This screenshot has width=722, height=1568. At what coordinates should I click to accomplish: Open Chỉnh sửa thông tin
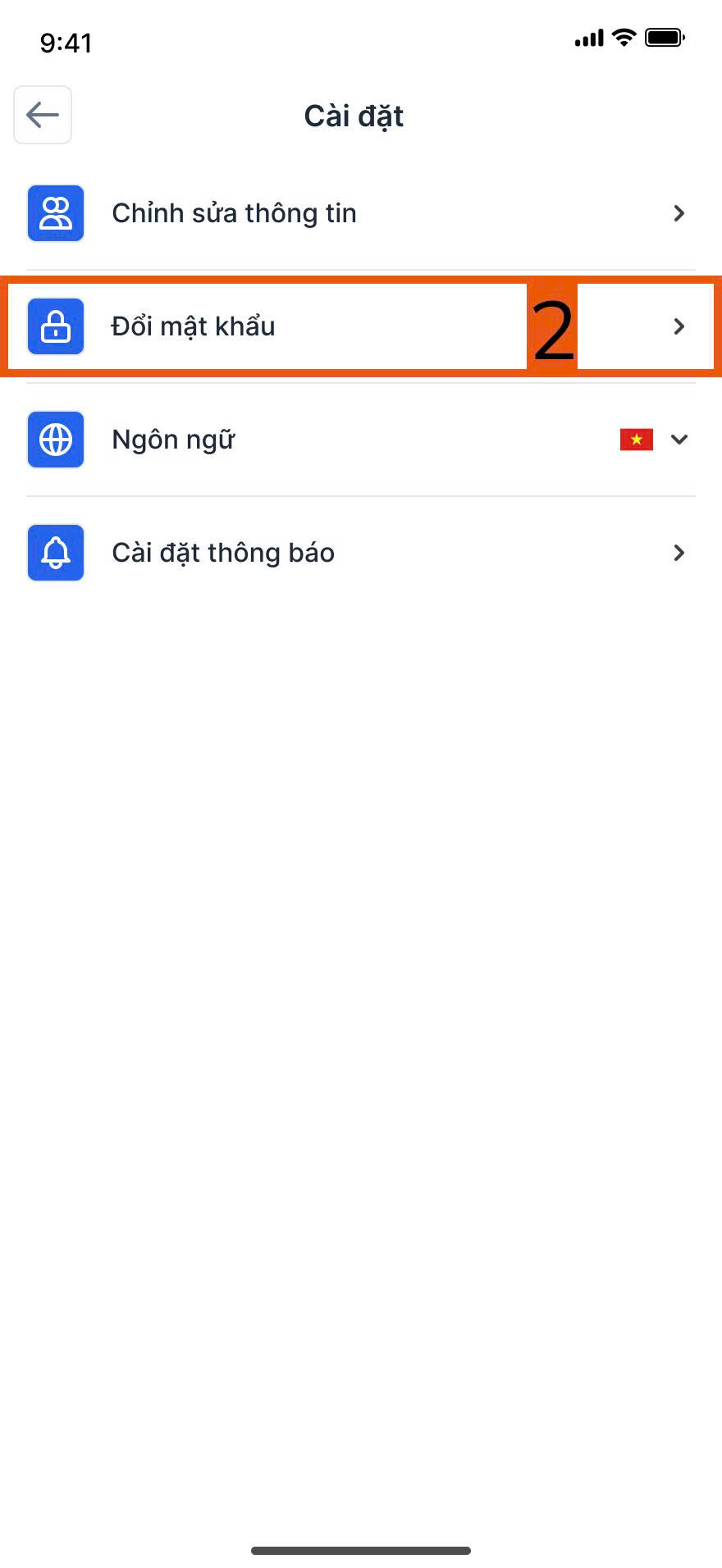[359, 213]
